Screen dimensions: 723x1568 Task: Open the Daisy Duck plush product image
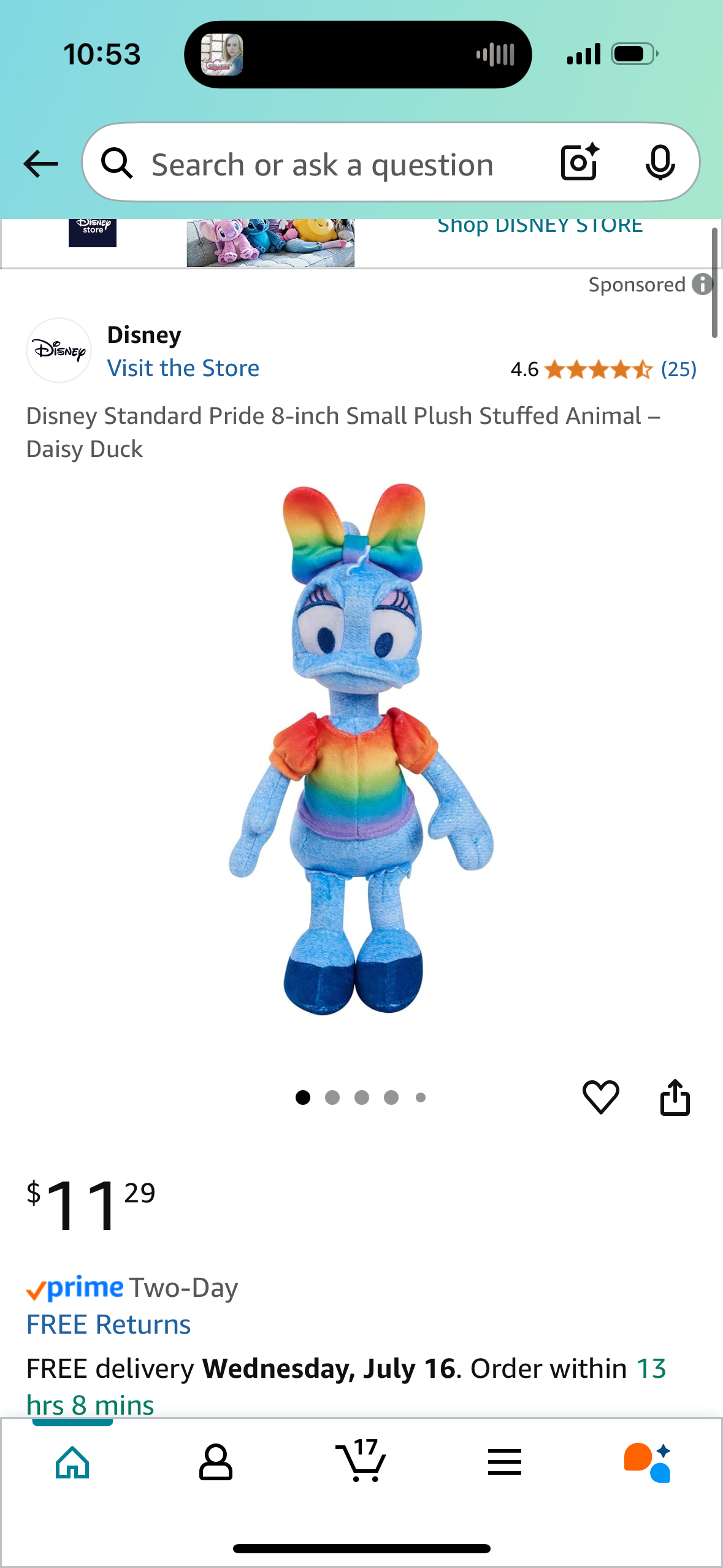(x=361, y=748)
